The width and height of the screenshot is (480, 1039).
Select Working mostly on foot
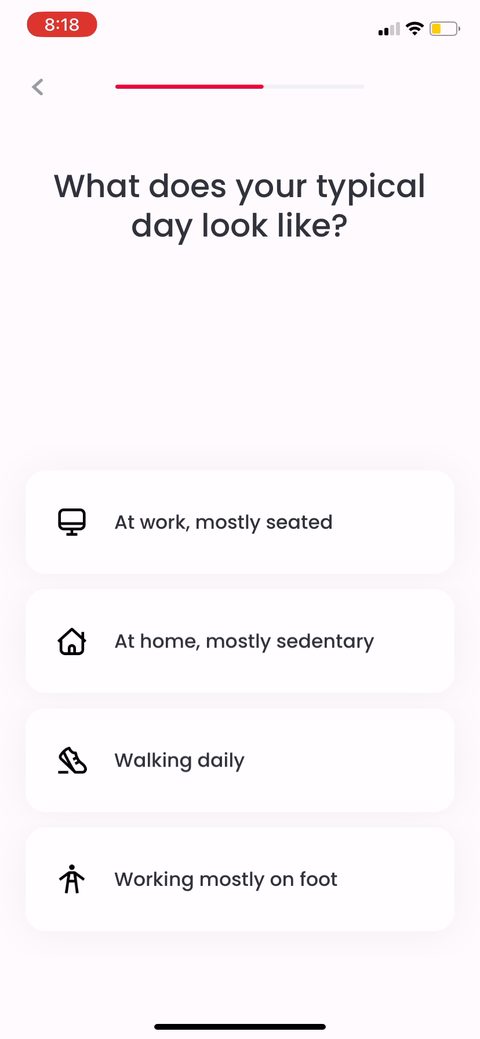pyautogui.click(x=240, y=879)
